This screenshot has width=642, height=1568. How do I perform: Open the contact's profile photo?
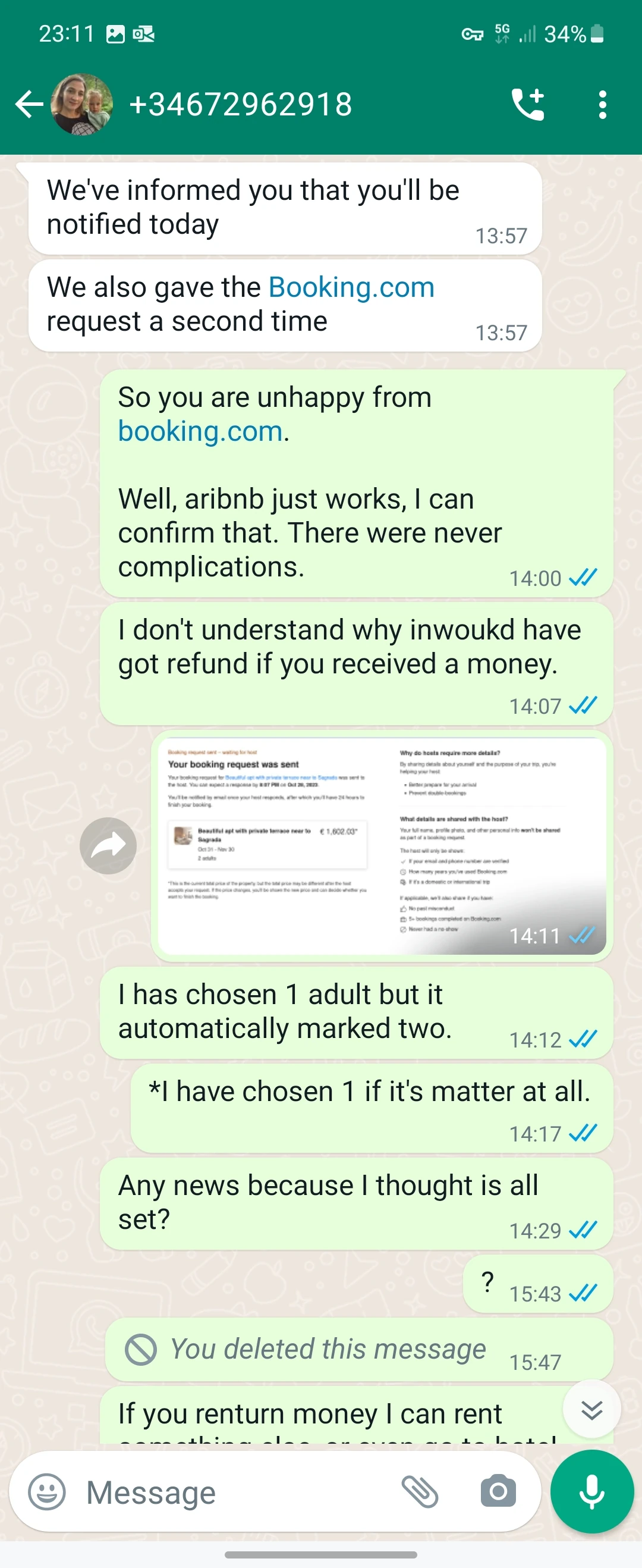click(81, 105)
